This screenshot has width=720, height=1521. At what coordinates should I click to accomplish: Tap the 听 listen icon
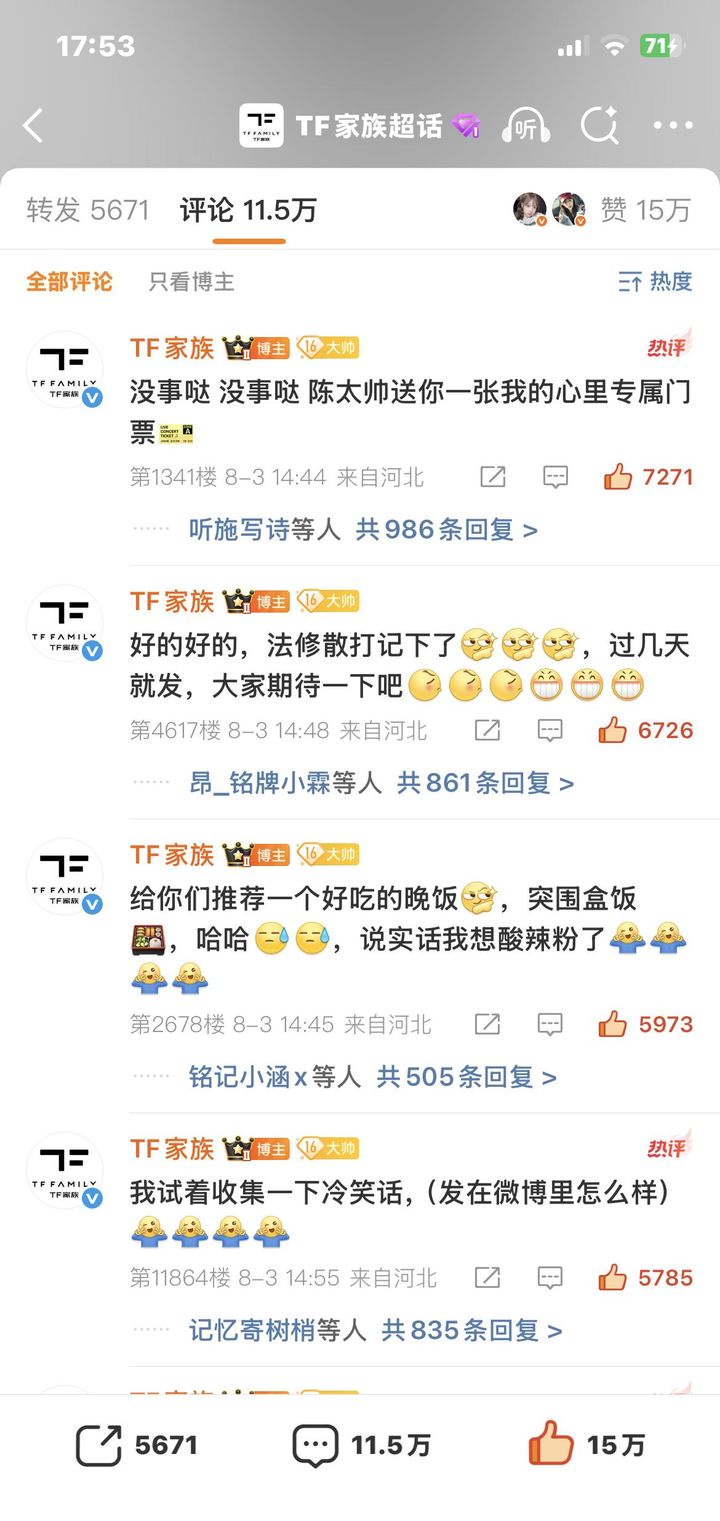click(x=526, y=126)
